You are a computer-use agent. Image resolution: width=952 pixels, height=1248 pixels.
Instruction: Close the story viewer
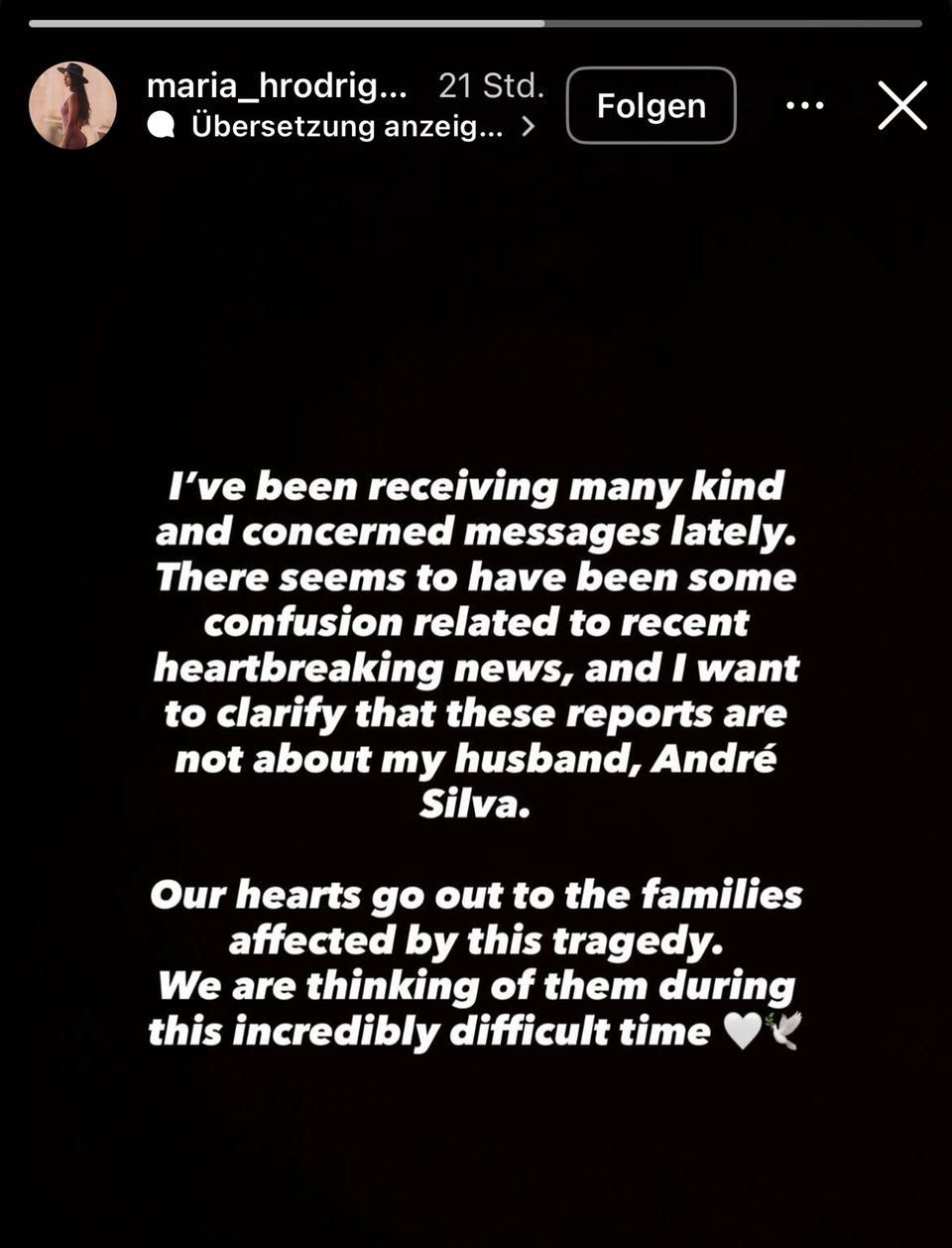901,105
